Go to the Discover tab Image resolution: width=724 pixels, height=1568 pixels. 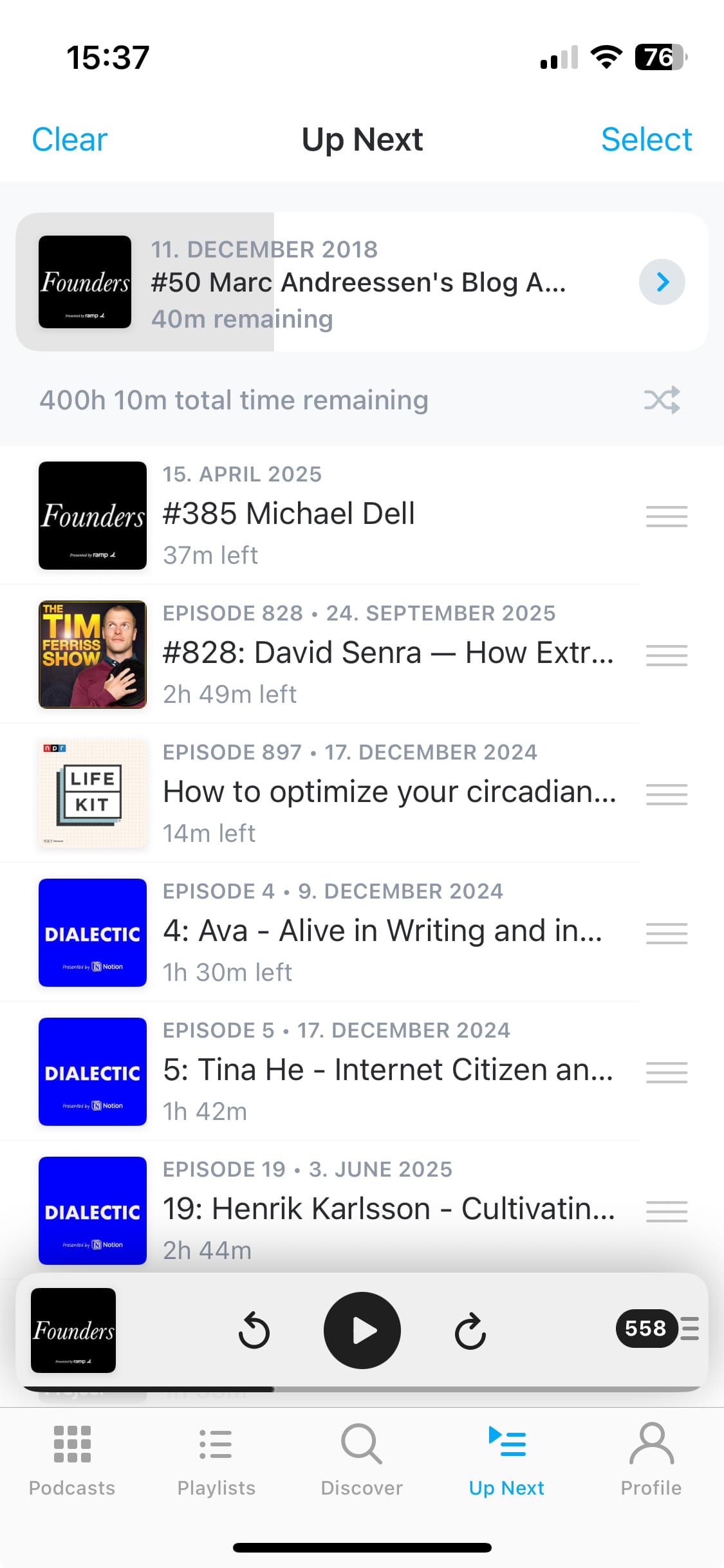[362, 1460]
